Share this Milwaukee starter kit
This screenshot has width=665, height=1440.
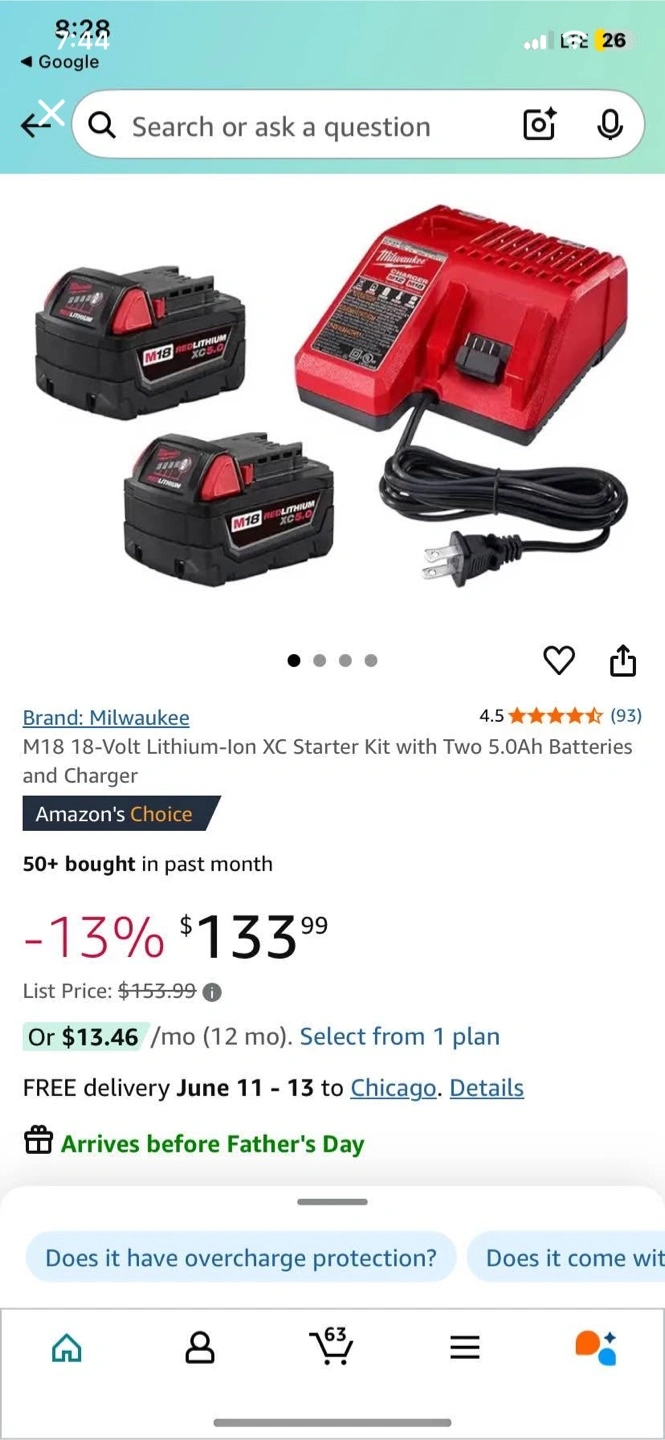click(622, 660)
